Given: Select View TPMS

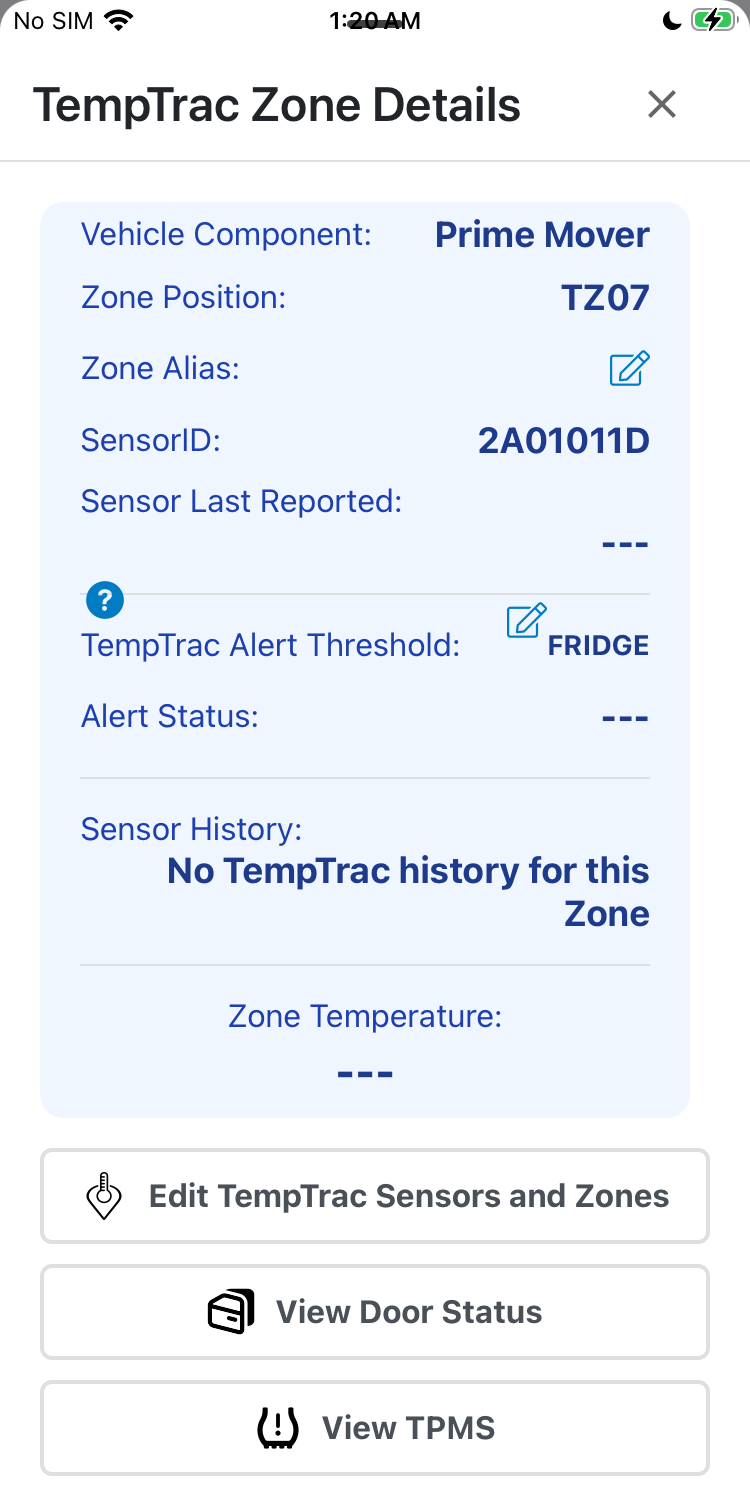Looking at the screenshot, I should point(375,1428).
